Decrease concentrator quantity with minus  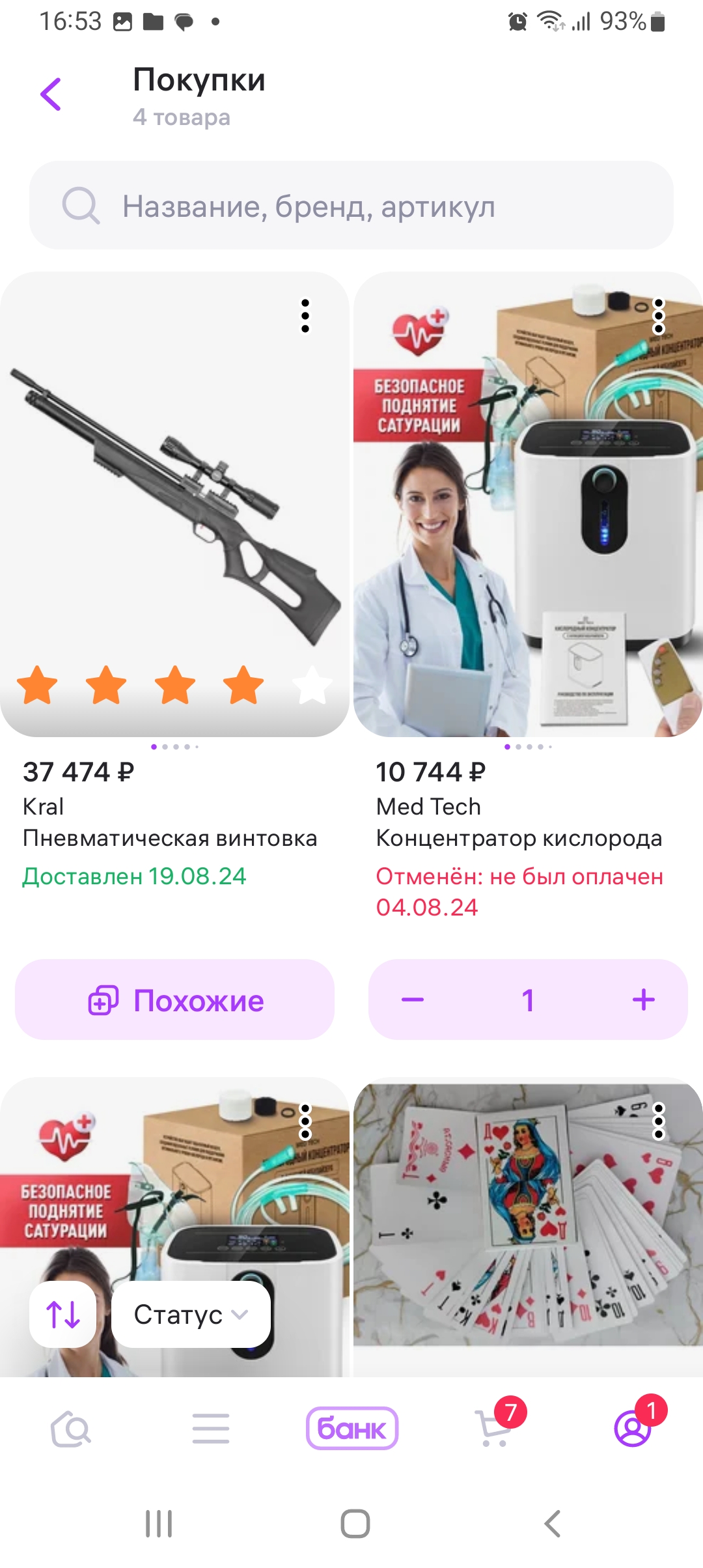pyautogui.click(x=413, y=1000)
